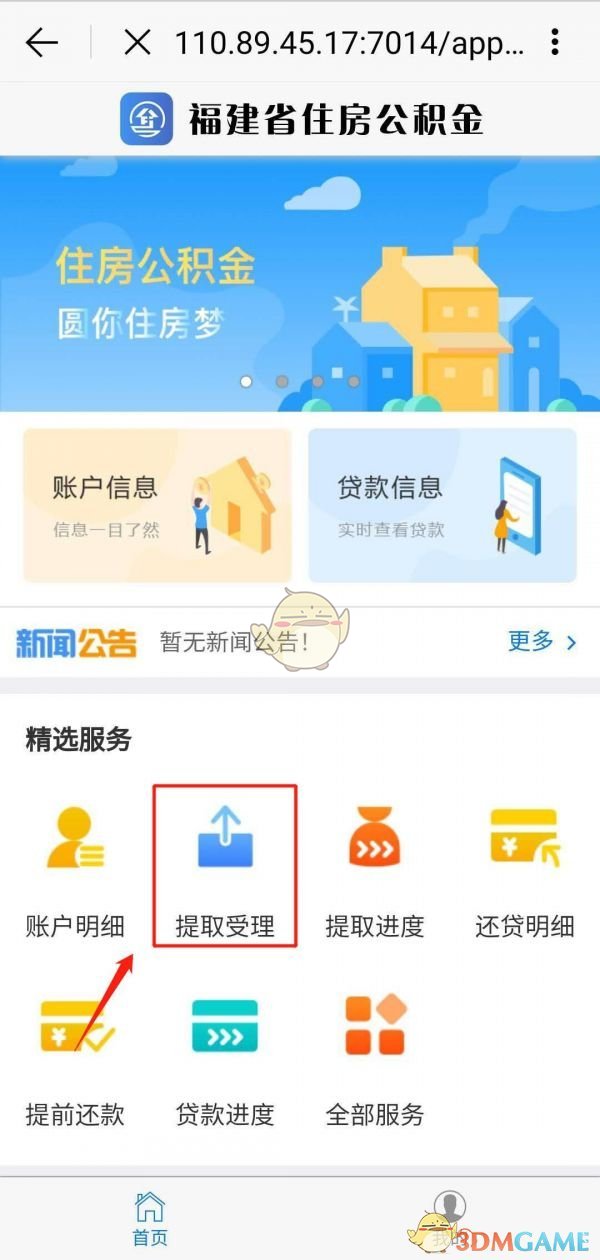Open the browser overflow menu
Screen dimensions: 600x1260
point(555,42)
